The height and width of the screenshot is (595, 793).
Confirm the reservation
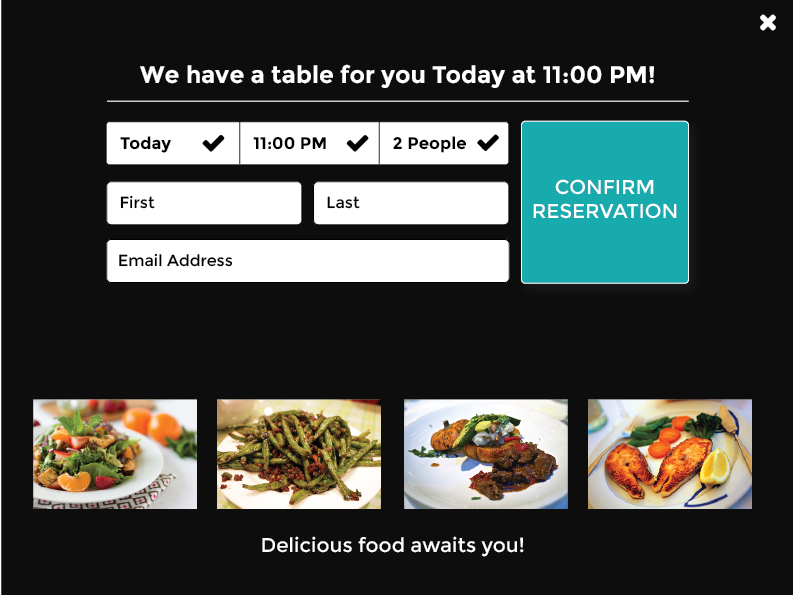pos(605,202)
